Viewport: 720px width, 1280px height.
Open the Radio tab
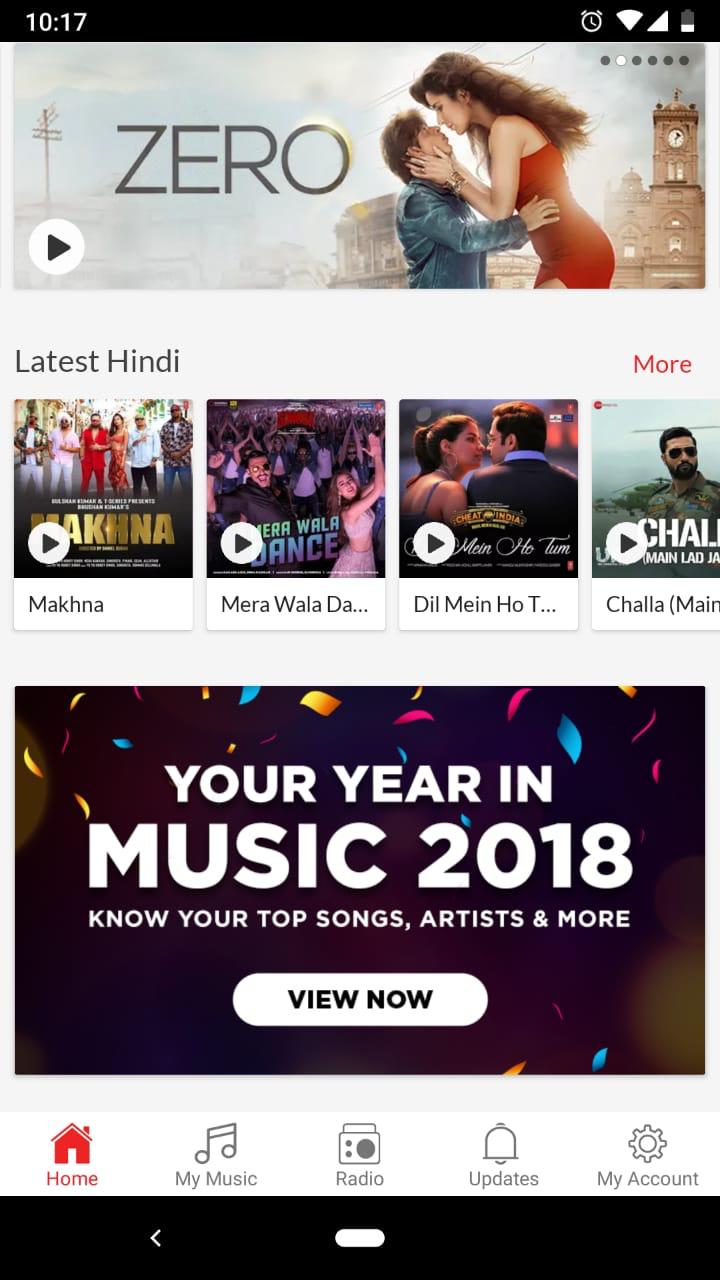point(360,1155)
